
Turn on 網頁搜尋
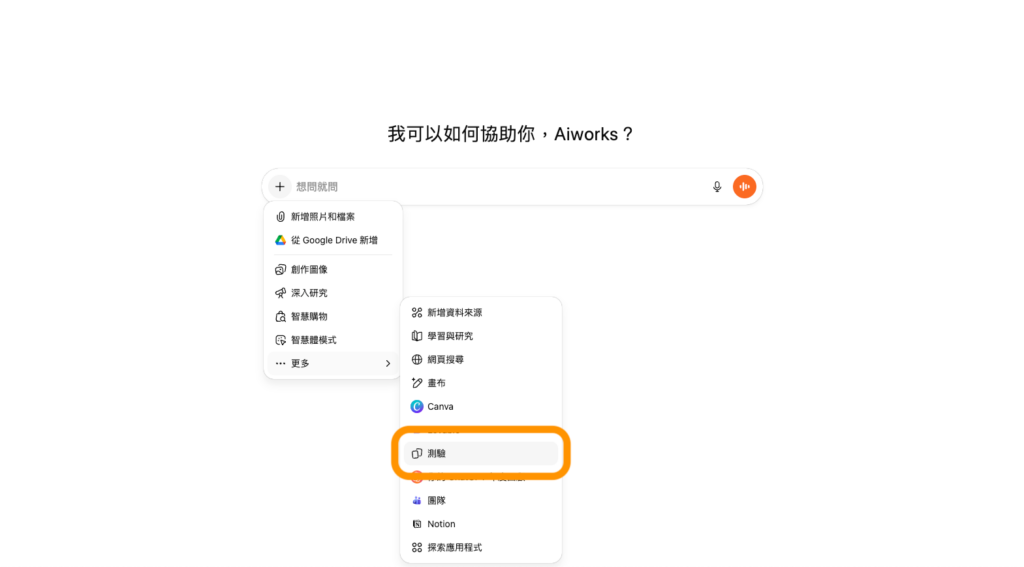pyautogui.click(x=445, y=359)
